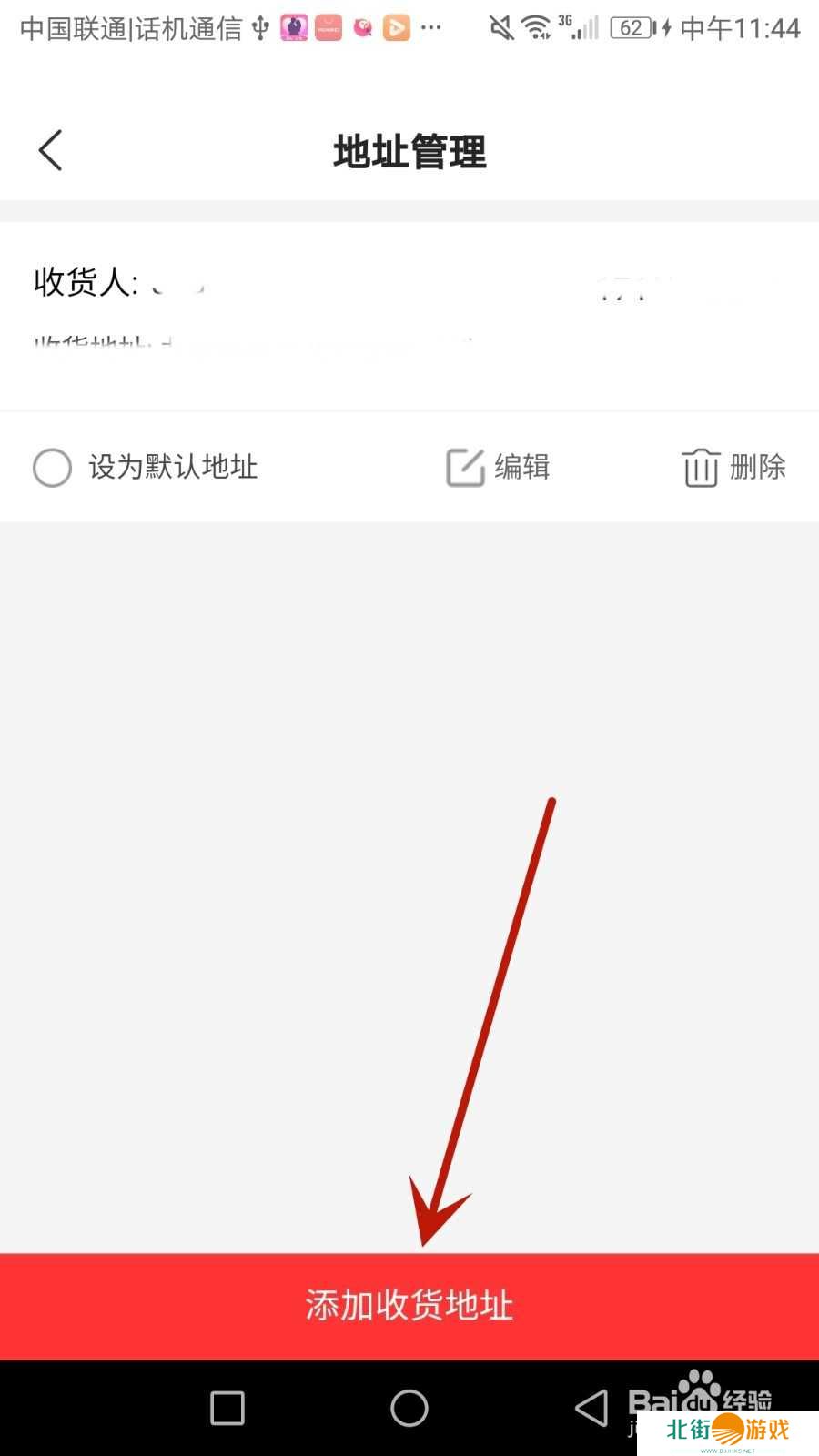Viewport: 819px width, 1456px height.
Task: Go back from 地址管理 page
Action: (51, 150)
